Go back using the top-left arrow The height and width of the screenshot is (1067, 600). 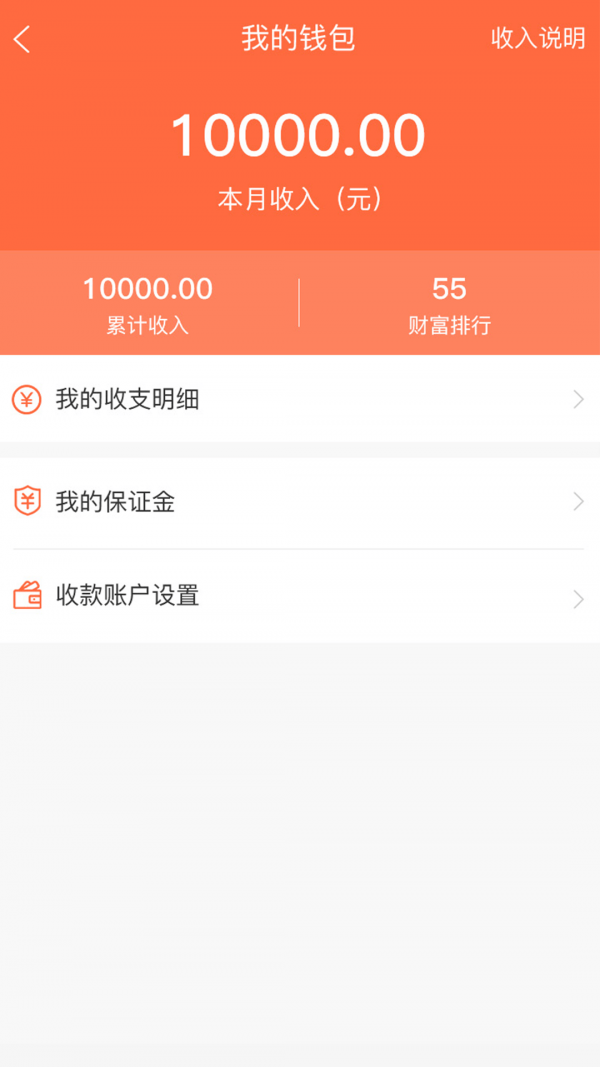click(22, 40)
